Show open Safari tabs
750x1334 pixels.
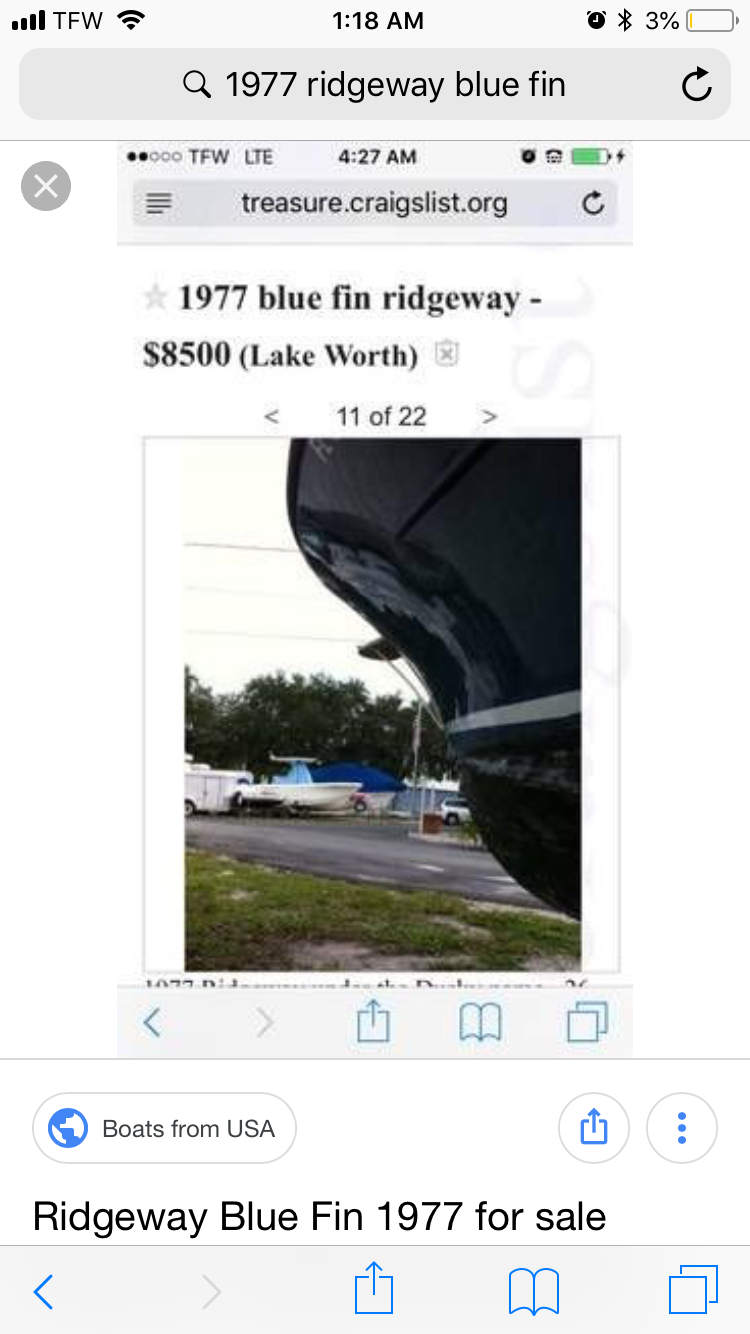pos(693,1290)
